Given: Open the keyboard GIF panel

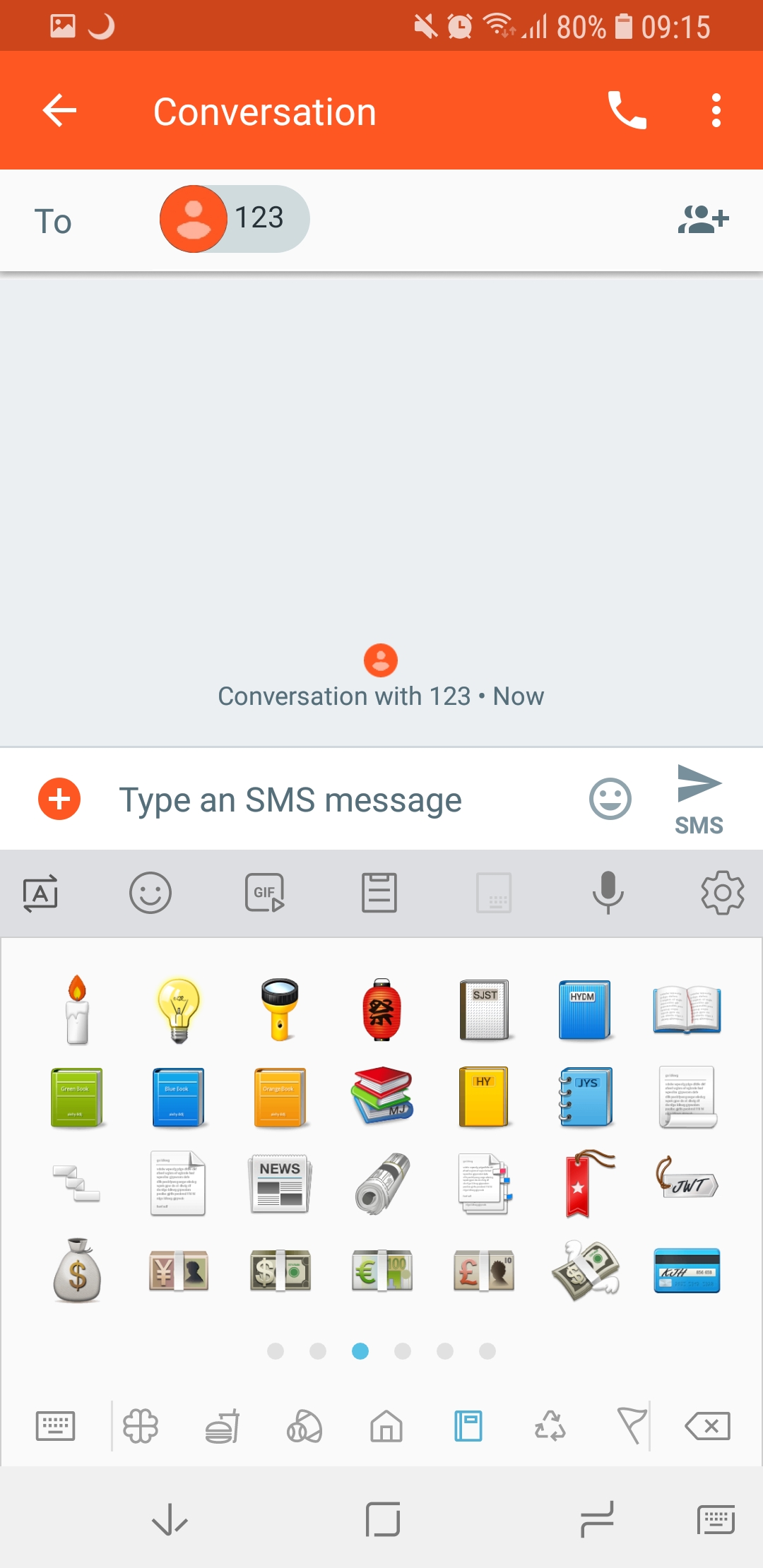Looking at the screenshot, I should (265, 893).
